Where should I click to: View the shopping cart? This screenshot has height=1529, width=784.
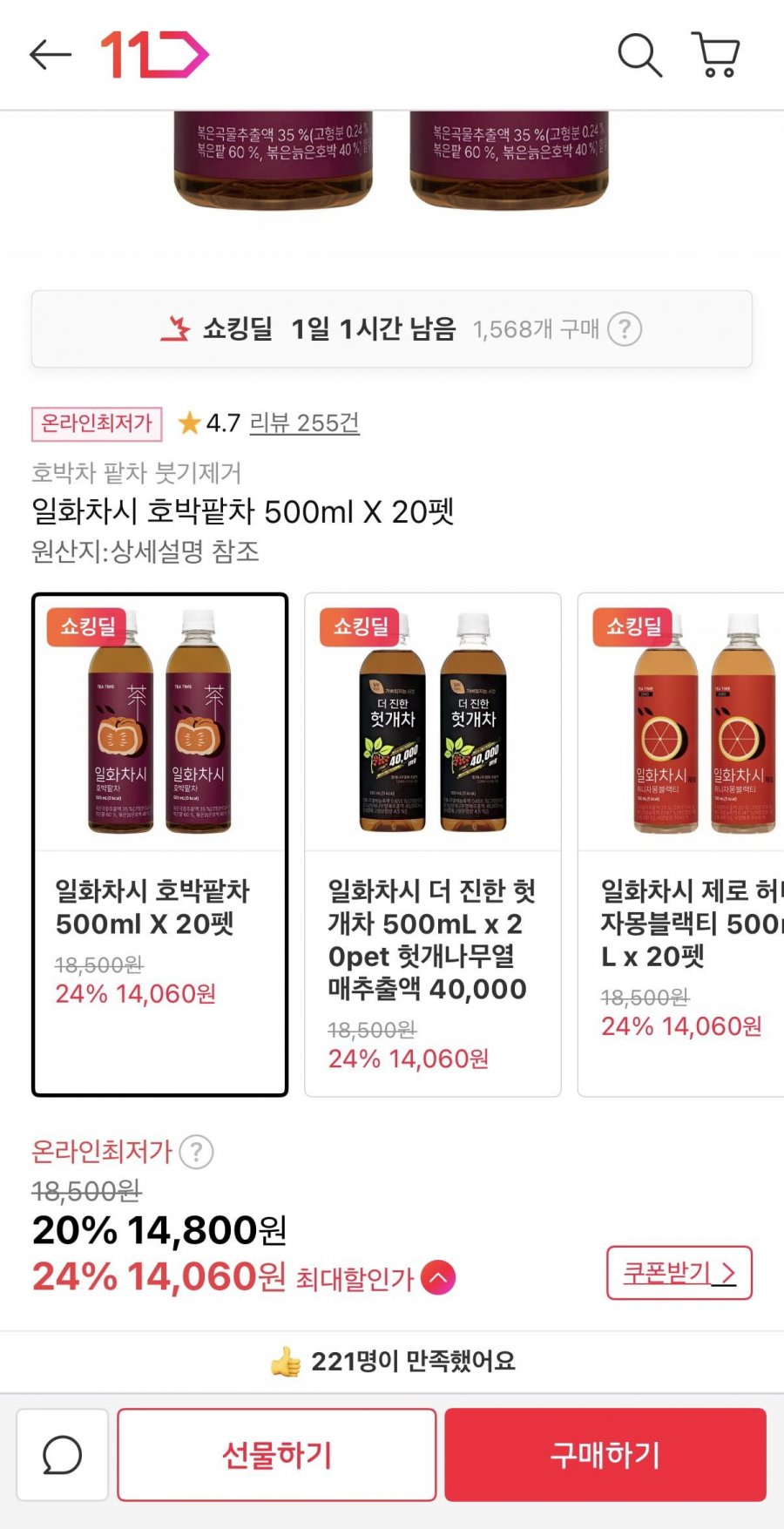[x=716, y=54]
